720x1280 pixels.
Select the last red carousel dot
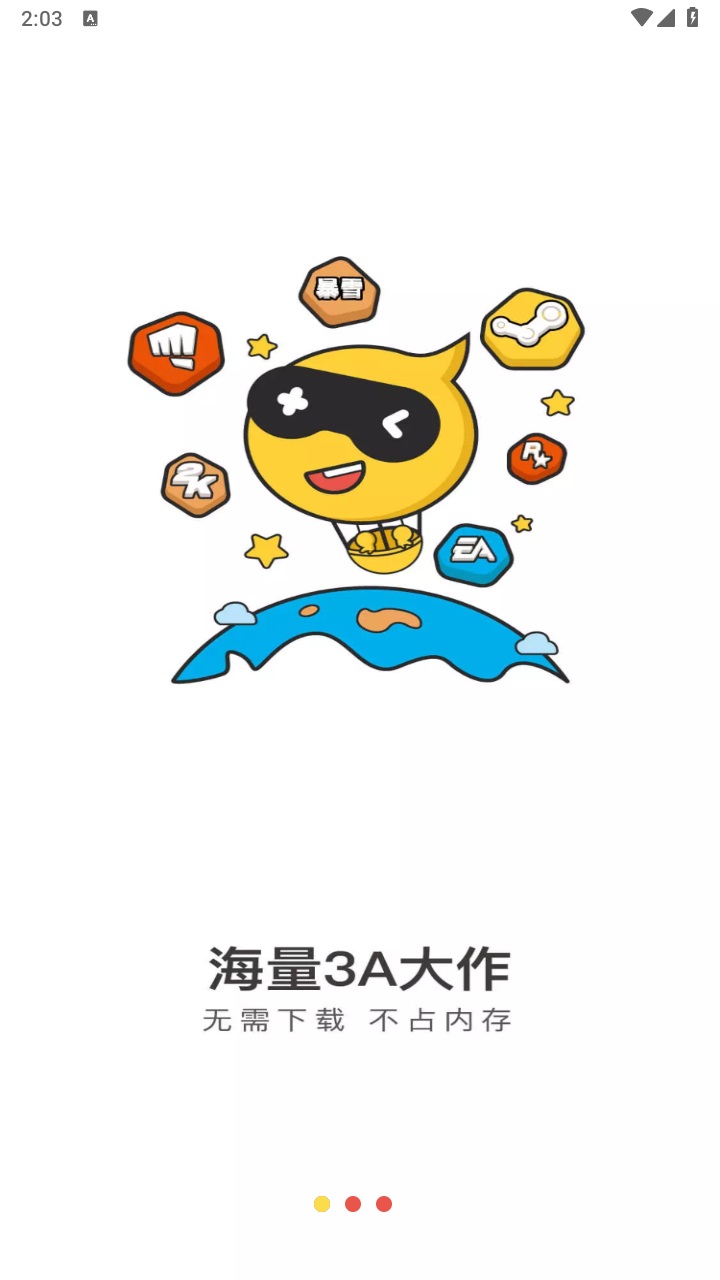[x=384, y=1204]
